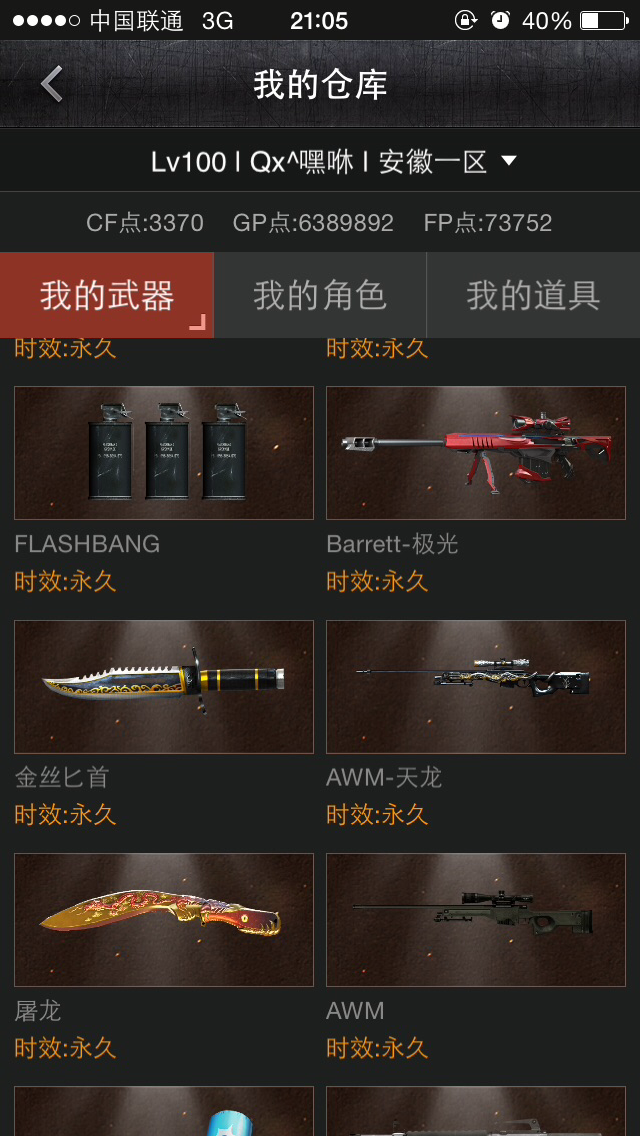Go back using the arrow icon
Viewport: 640px width, 1136px height.
pos(51,84)
